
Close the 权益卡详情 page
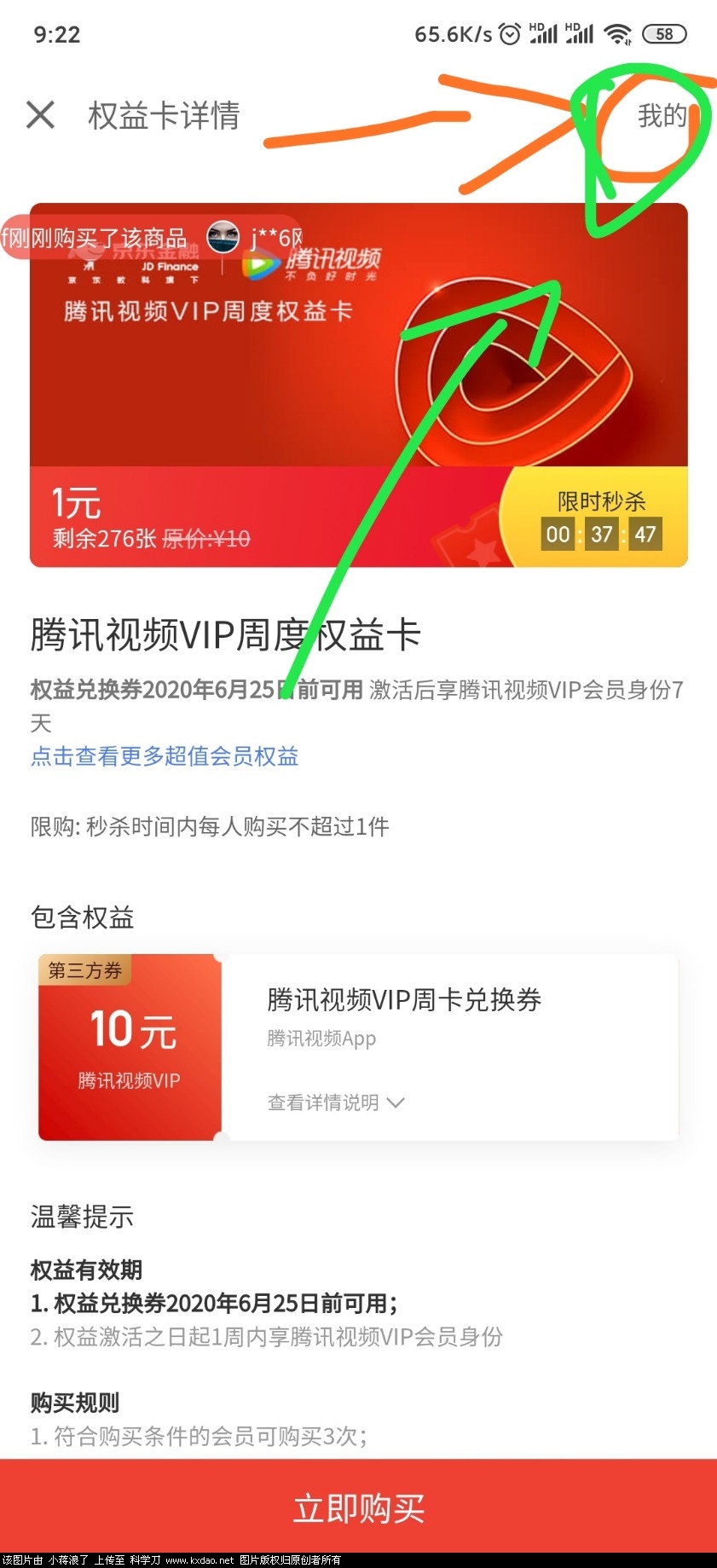point(40,115)
